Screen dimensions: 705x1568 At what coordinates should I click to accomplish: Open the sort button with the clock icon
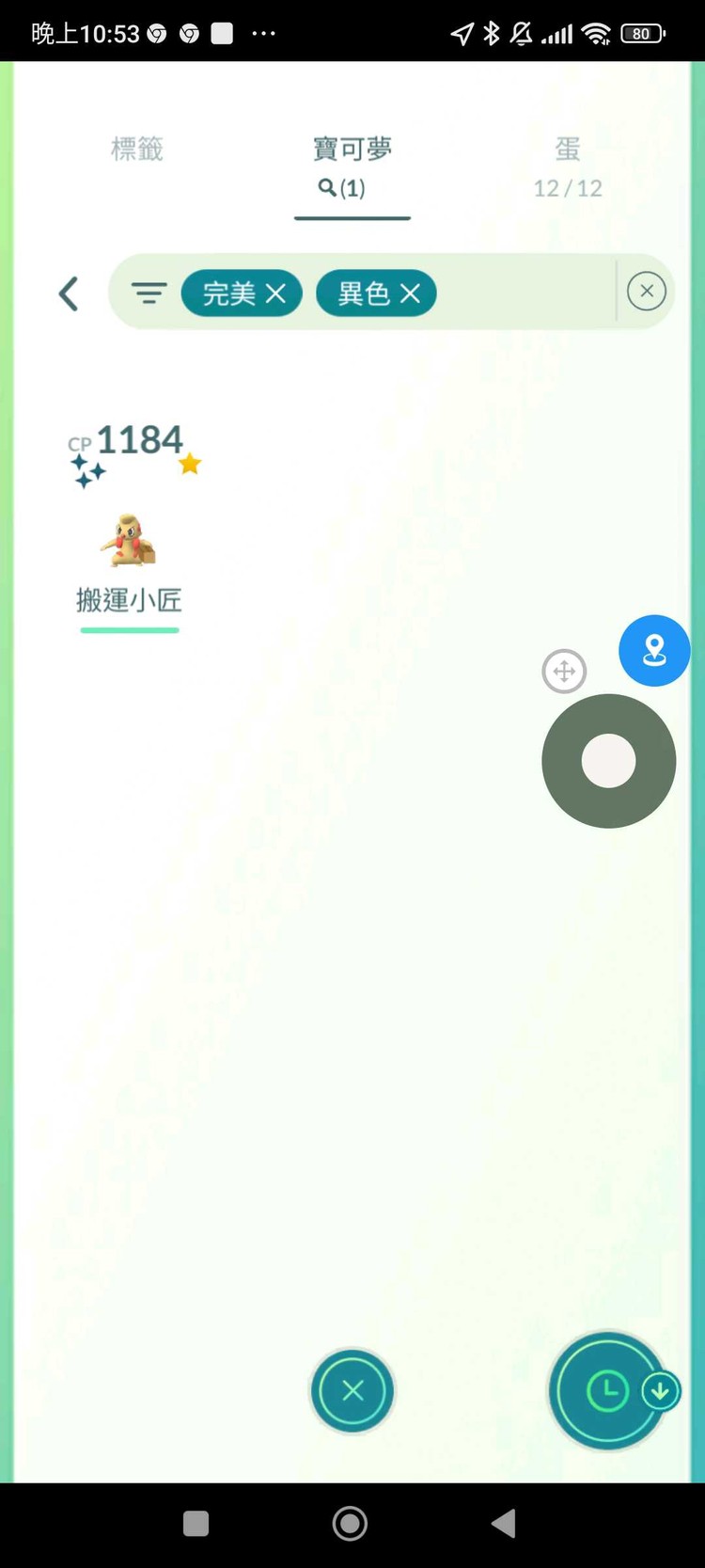point(607,1390)
